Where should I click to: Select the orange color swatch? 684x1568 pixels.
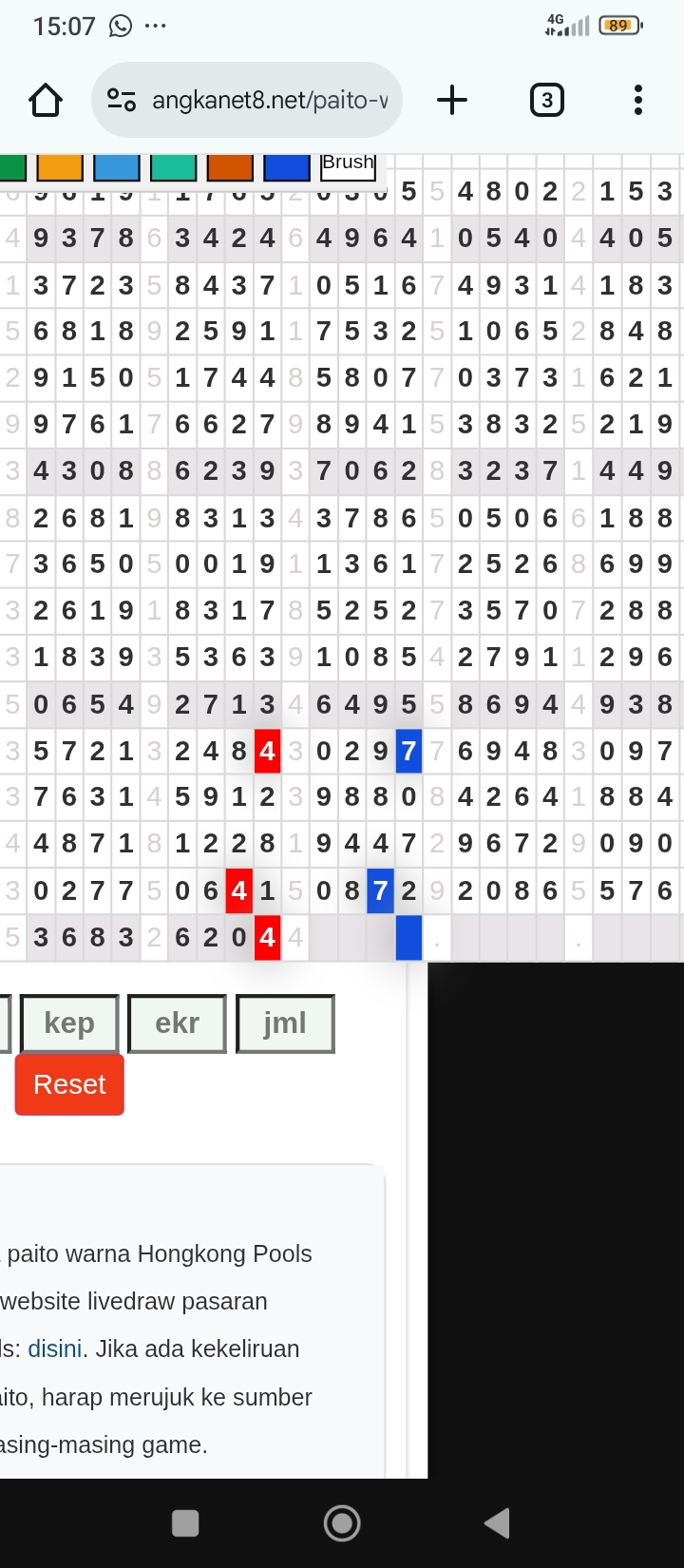pos(60,167)
